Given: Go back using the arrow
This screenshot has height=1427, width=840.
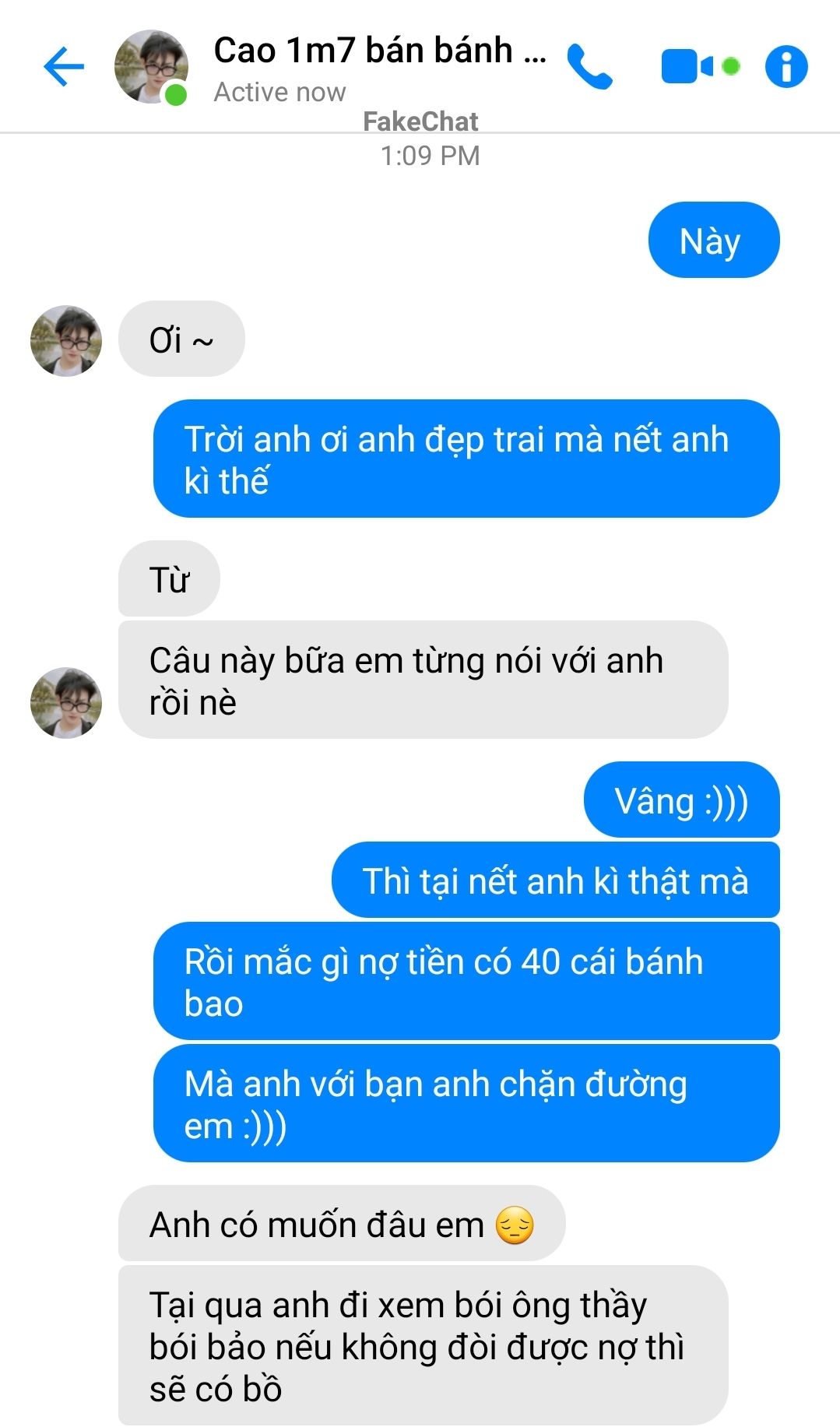Looking at the screenshot, I should [64, 66].
